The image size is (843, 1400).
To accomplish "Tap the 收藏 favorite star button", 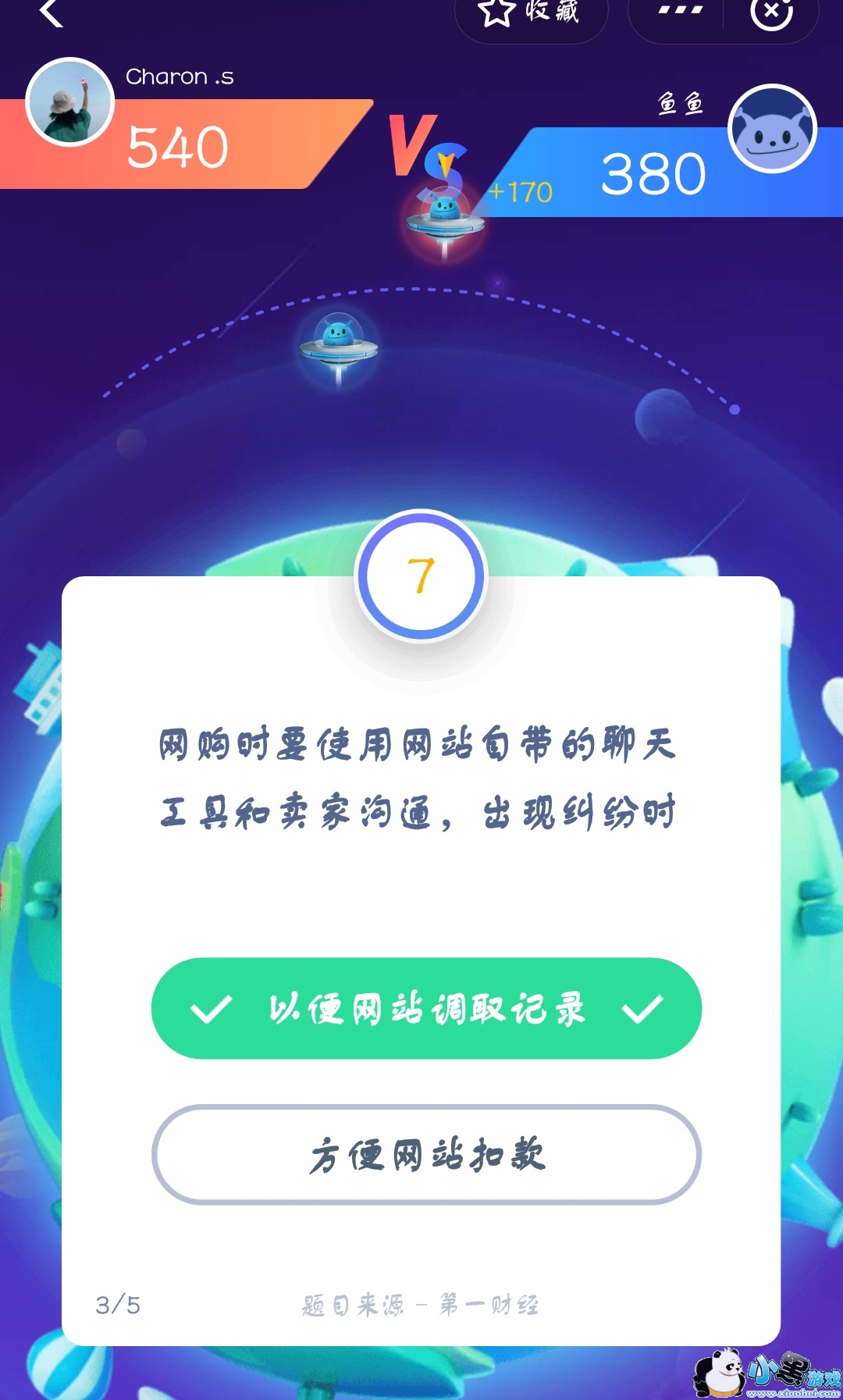I will [531, 13].
